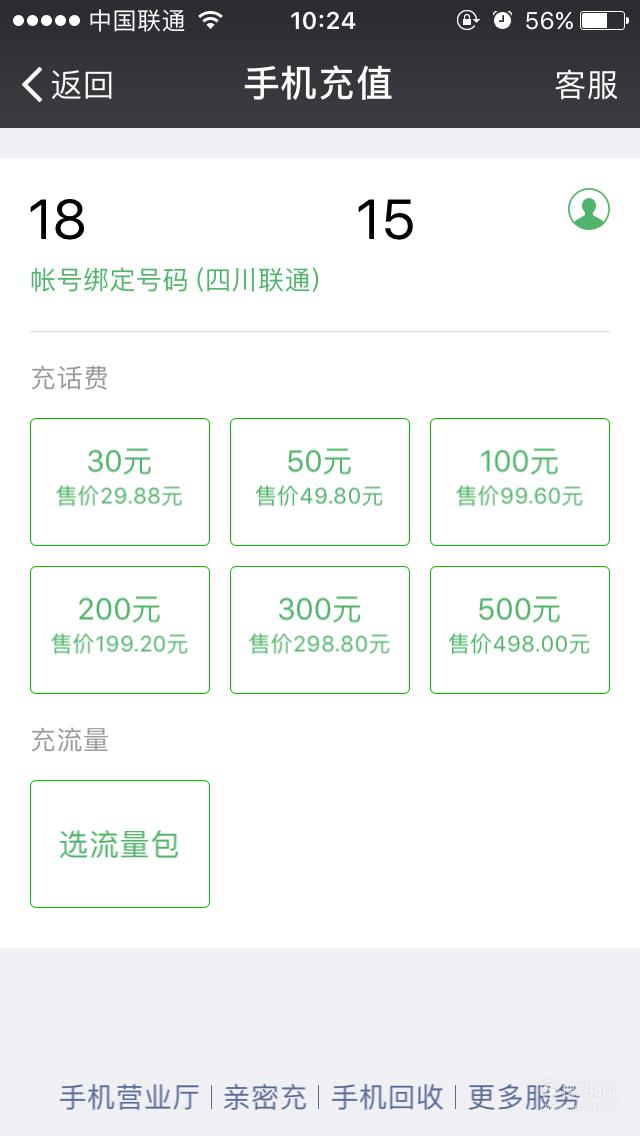Screen dimensions: 640x1136
Task: Open the 手机回收 link
Action: click(x=387, y=1097)
